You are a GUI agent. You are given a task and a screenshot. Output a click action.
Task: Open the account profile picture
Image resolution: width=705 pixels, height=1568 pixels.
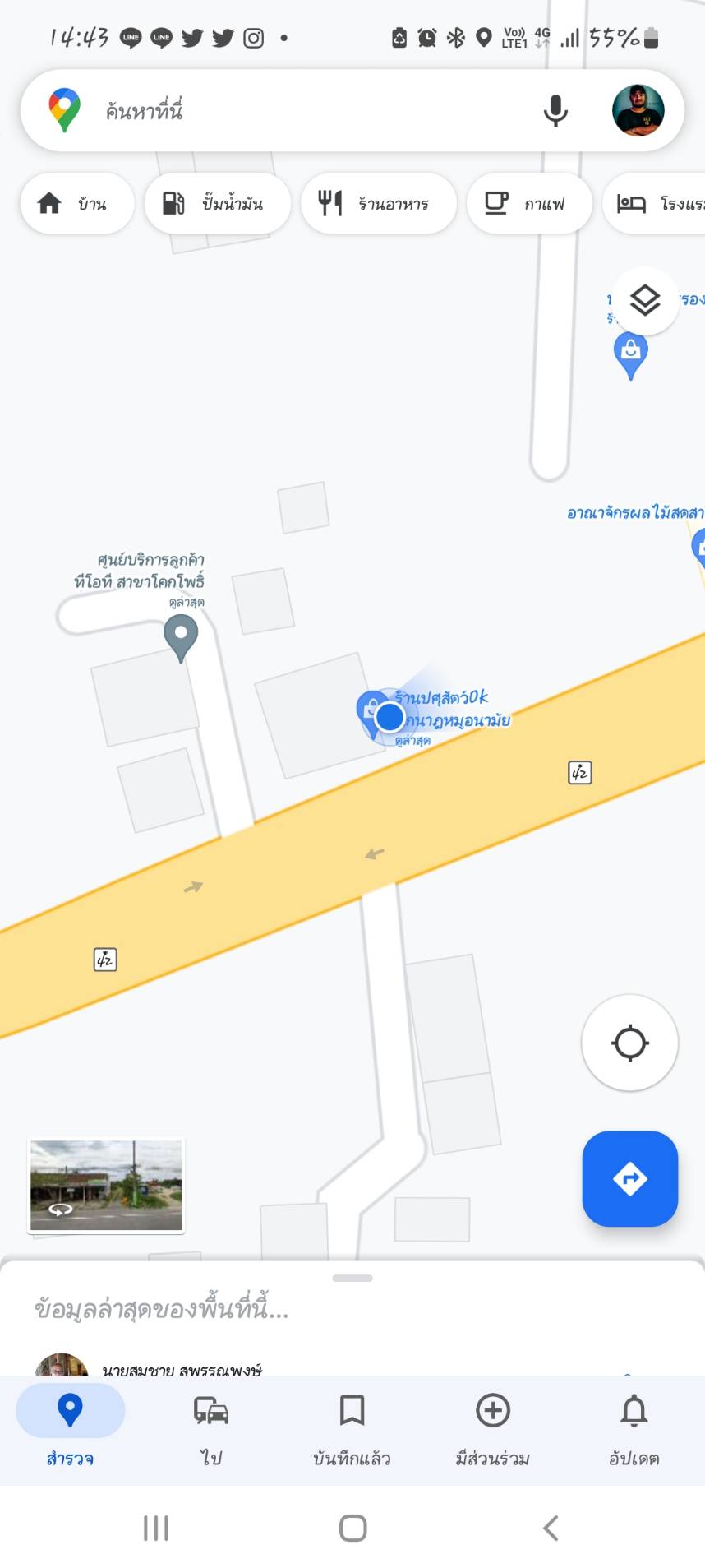coord(638,110)
